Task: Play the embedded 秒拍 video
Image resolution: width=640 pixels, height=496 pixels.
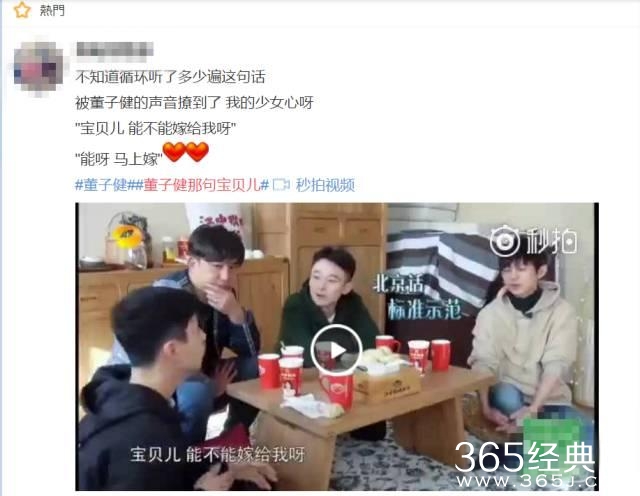Action: (334, 350)
